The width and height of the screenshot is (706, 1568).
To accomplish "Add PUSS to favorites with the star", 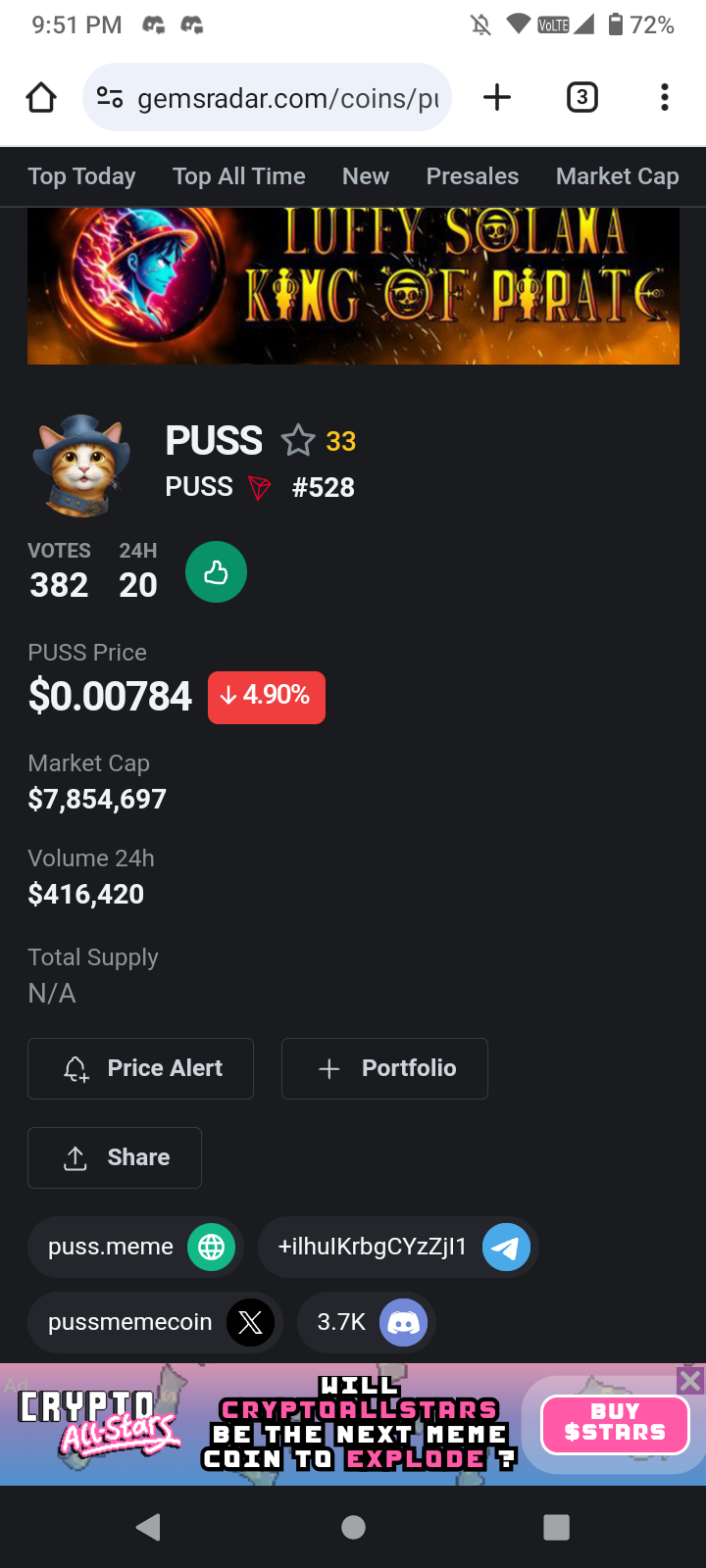I will 298,441.
